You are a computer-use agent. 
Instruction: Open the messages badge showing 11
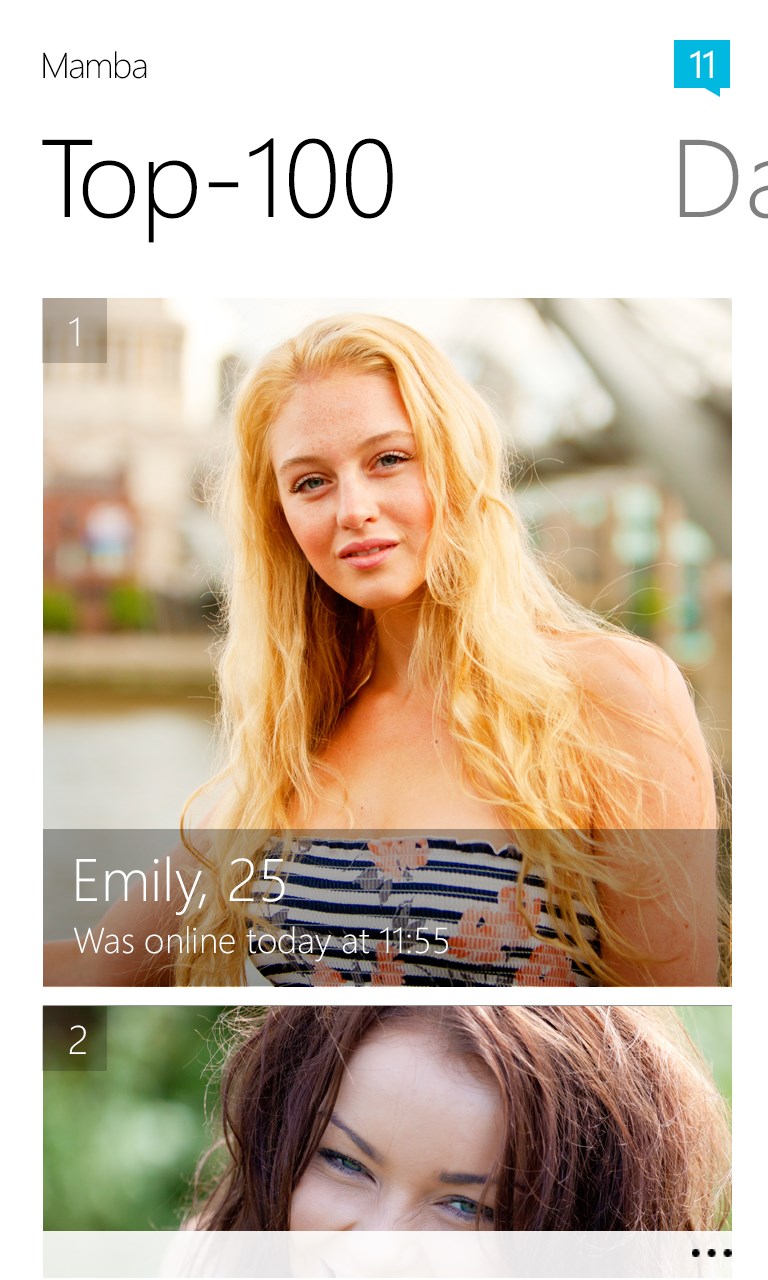coord(701,66)
